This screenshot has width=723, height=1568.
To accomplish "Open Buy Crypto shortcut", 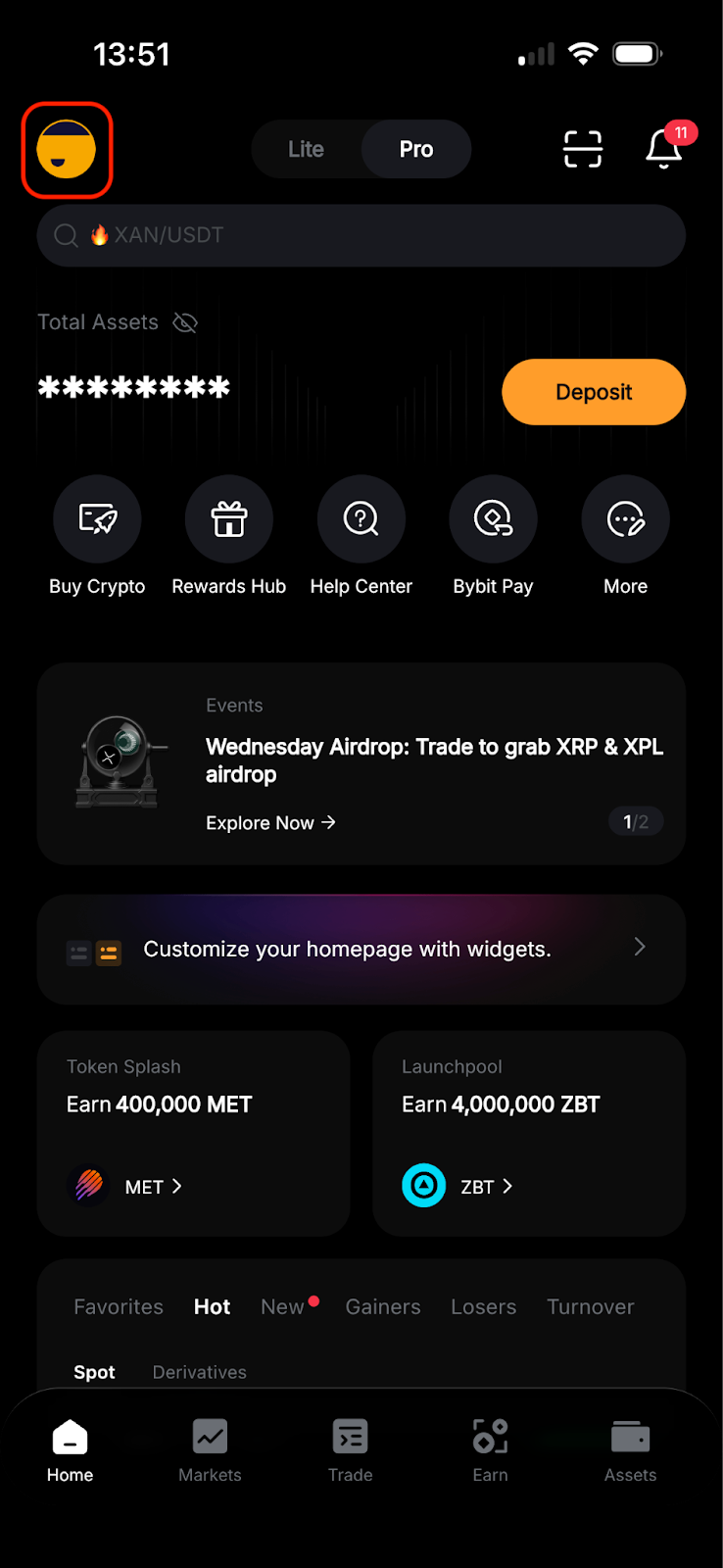I will [97, 519].
